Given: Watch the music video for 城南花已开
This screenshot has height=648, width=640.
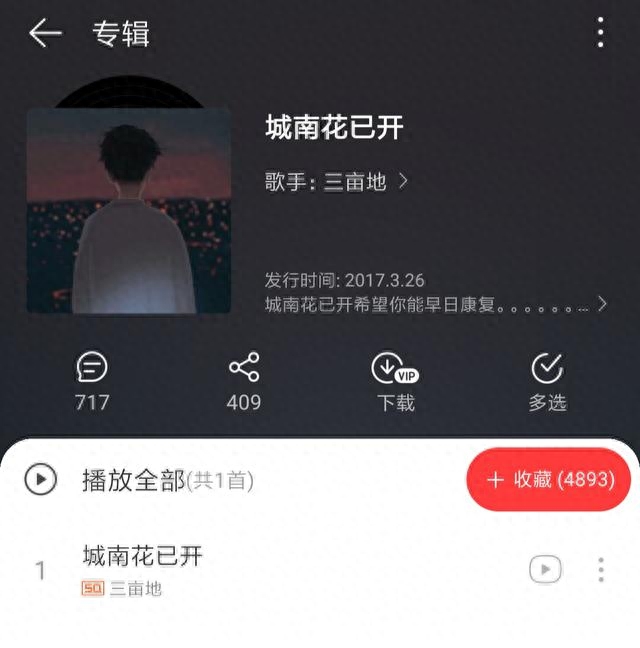Looking at the screenshot, I should (545, 569).
